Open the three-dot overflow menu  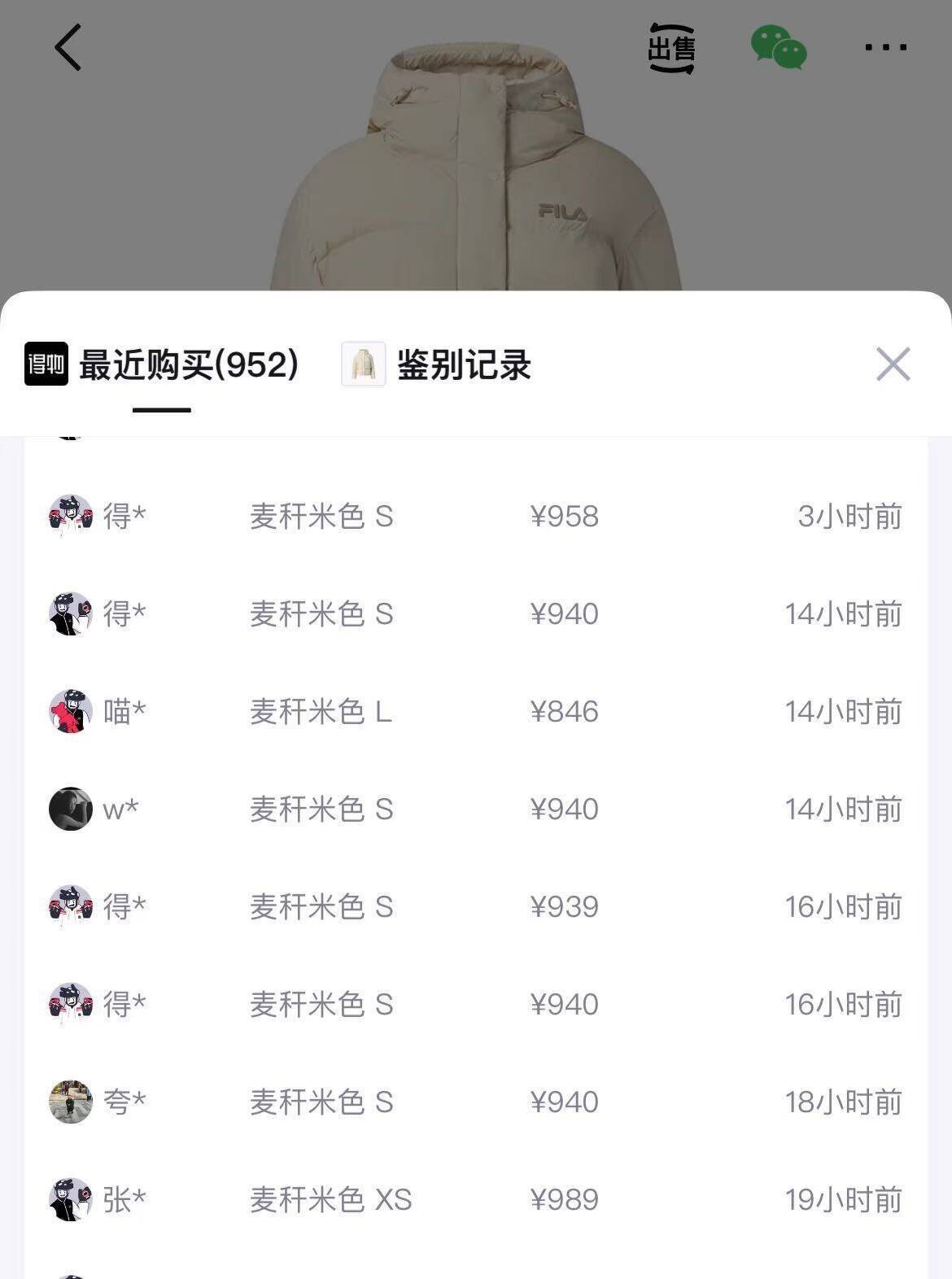(885, 47)
